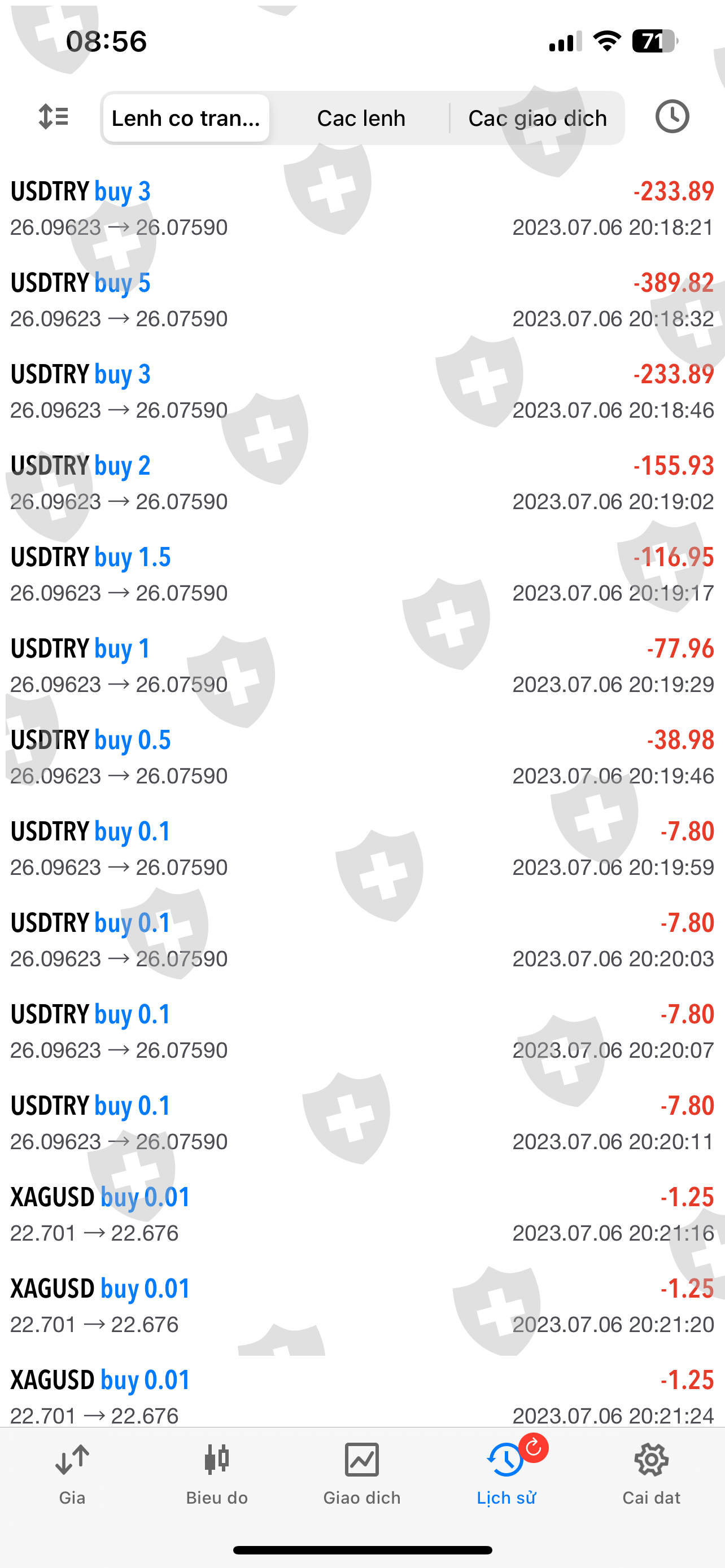The height and width of the screenshot is (1568, 725).
Task: Expand the USDTRY buy 2 position
Action: pyautogui.click(x=362, y=483)
